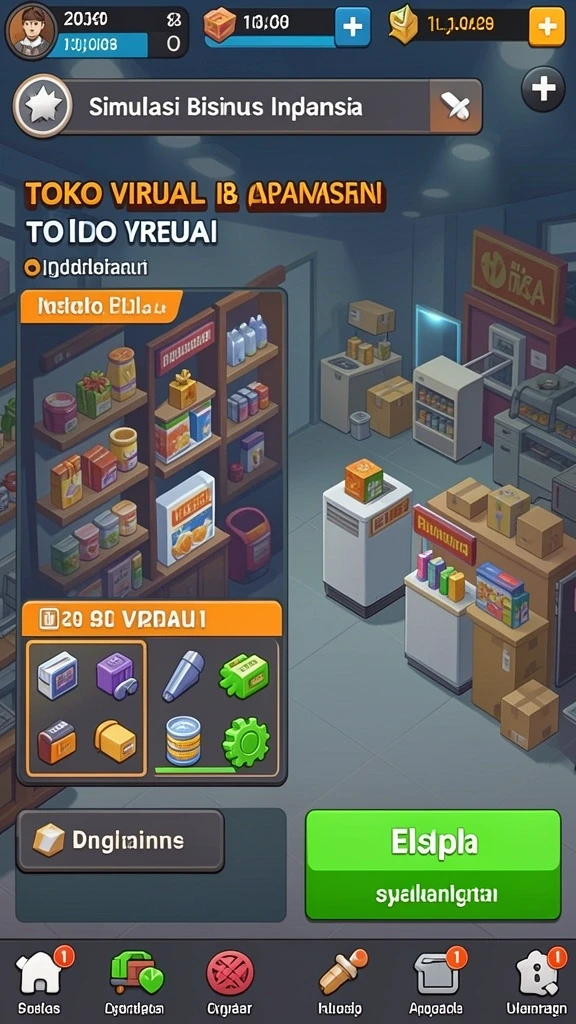Open the green delivery truck tab

coord(135,981)
